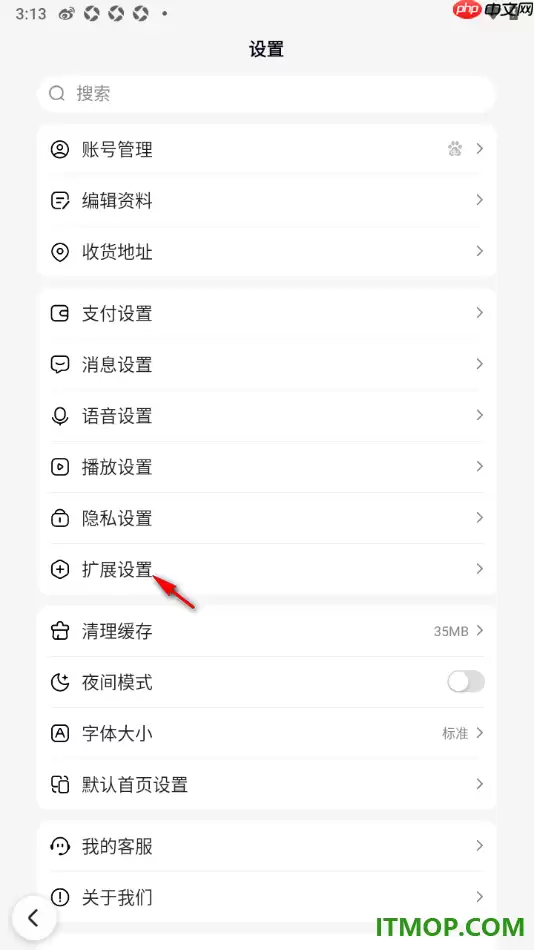Open 字体大小 font size setting
Screen dimensions: 534x950
[x=266, y=733]
